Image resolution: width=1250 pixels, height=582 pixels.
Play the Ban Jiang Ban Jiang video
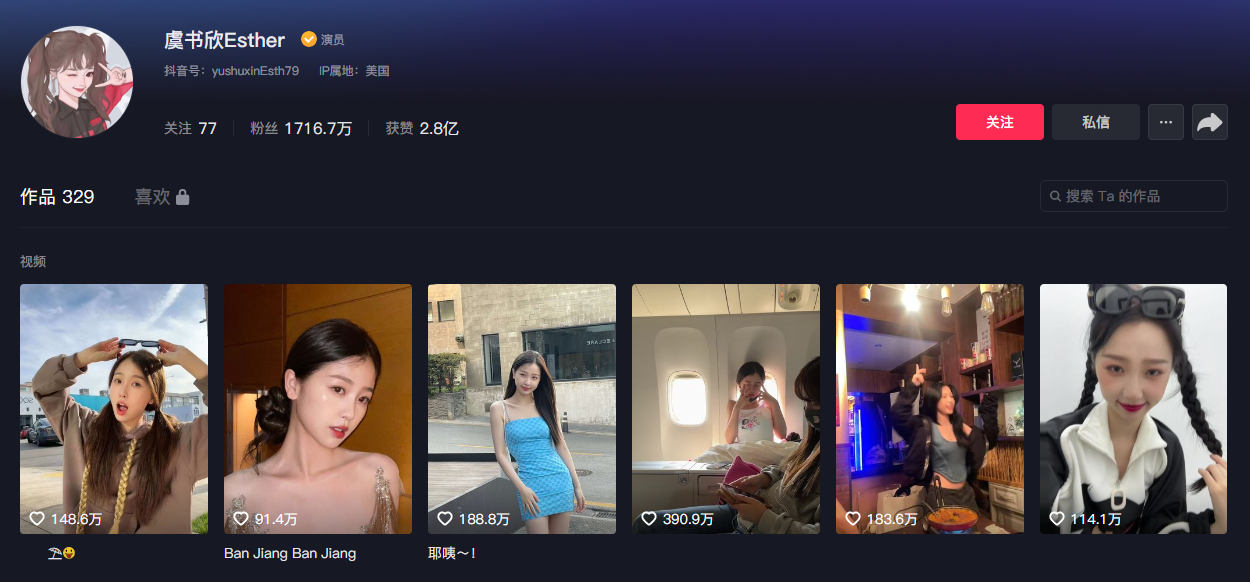pyautogui.click(x=318, y=408)
